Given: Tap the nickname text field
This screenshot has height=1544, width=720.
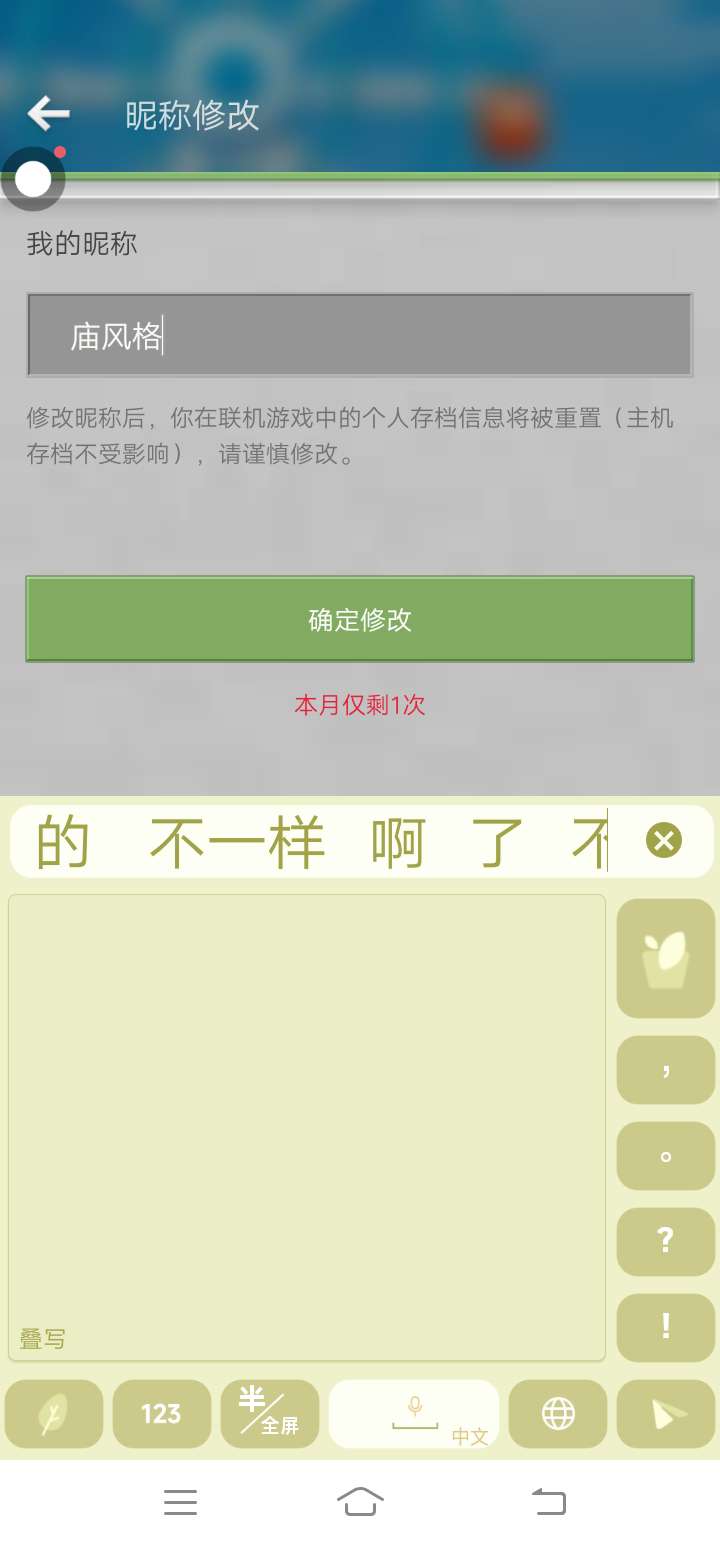Looking at the screenshot, I should [360, 335].
